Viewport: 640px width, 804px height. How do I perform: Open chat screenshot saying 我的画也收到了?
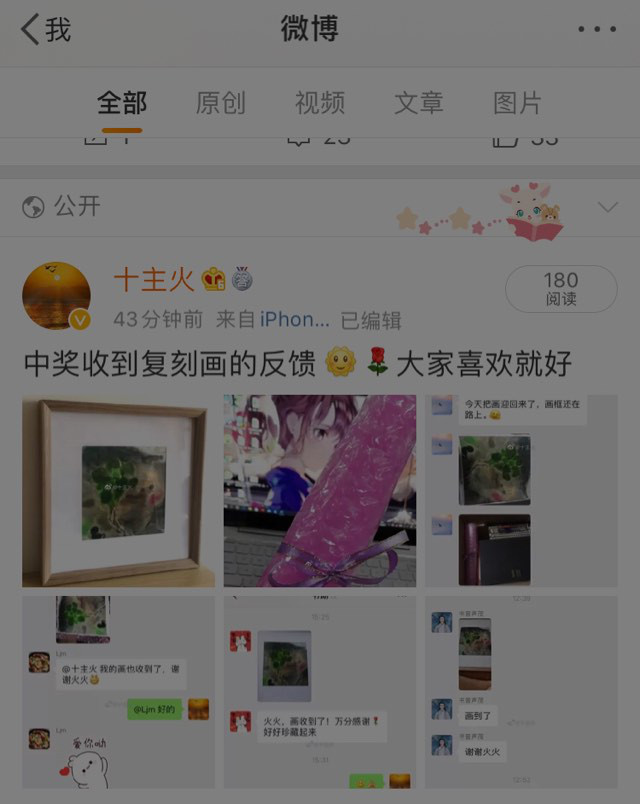119,692
